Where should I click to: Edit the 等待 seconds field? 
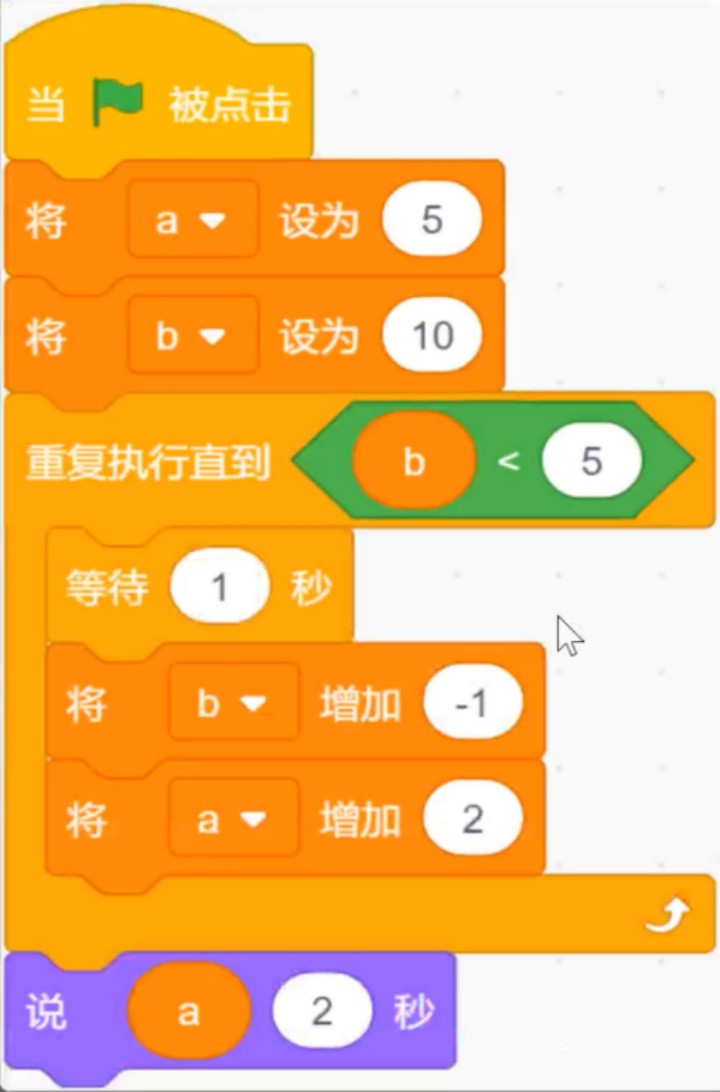(219, 586)
